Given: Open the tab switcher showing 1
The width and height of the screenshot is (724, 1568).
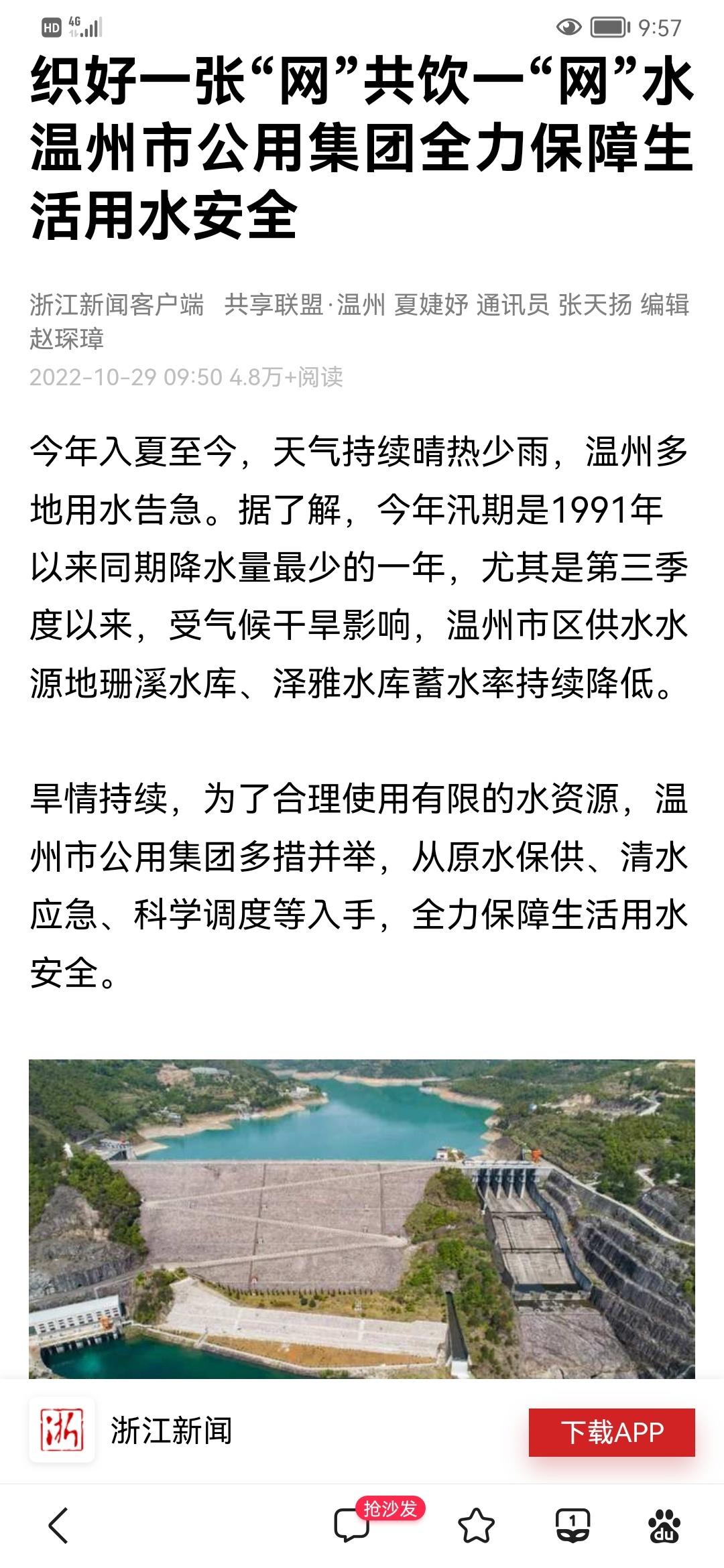Looking at the screenshot, I should coord(572,1526).
